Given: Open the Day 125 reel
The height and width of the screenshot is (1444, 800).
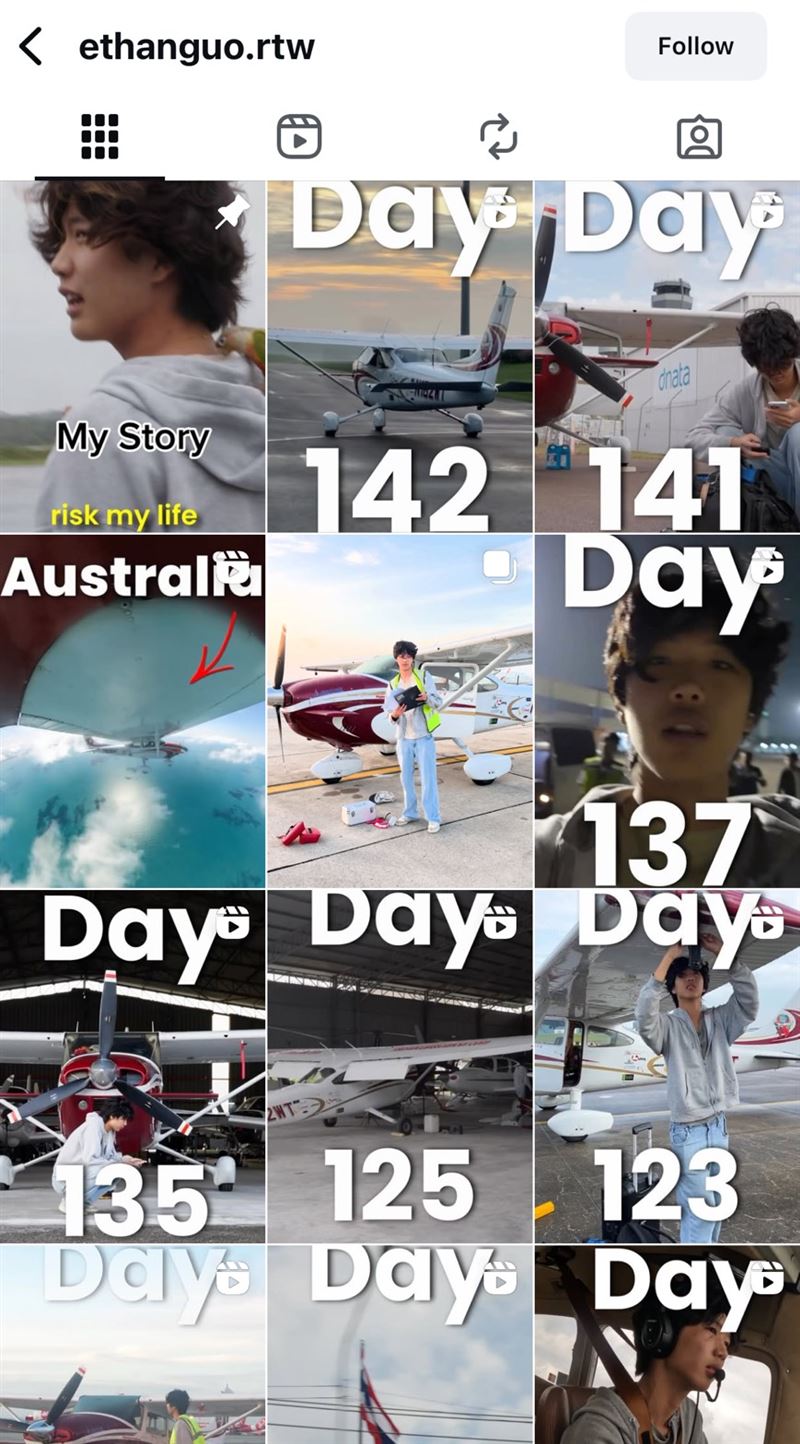Looking at the screenshot, I should pyautogui.click(x=400, y=1066).
